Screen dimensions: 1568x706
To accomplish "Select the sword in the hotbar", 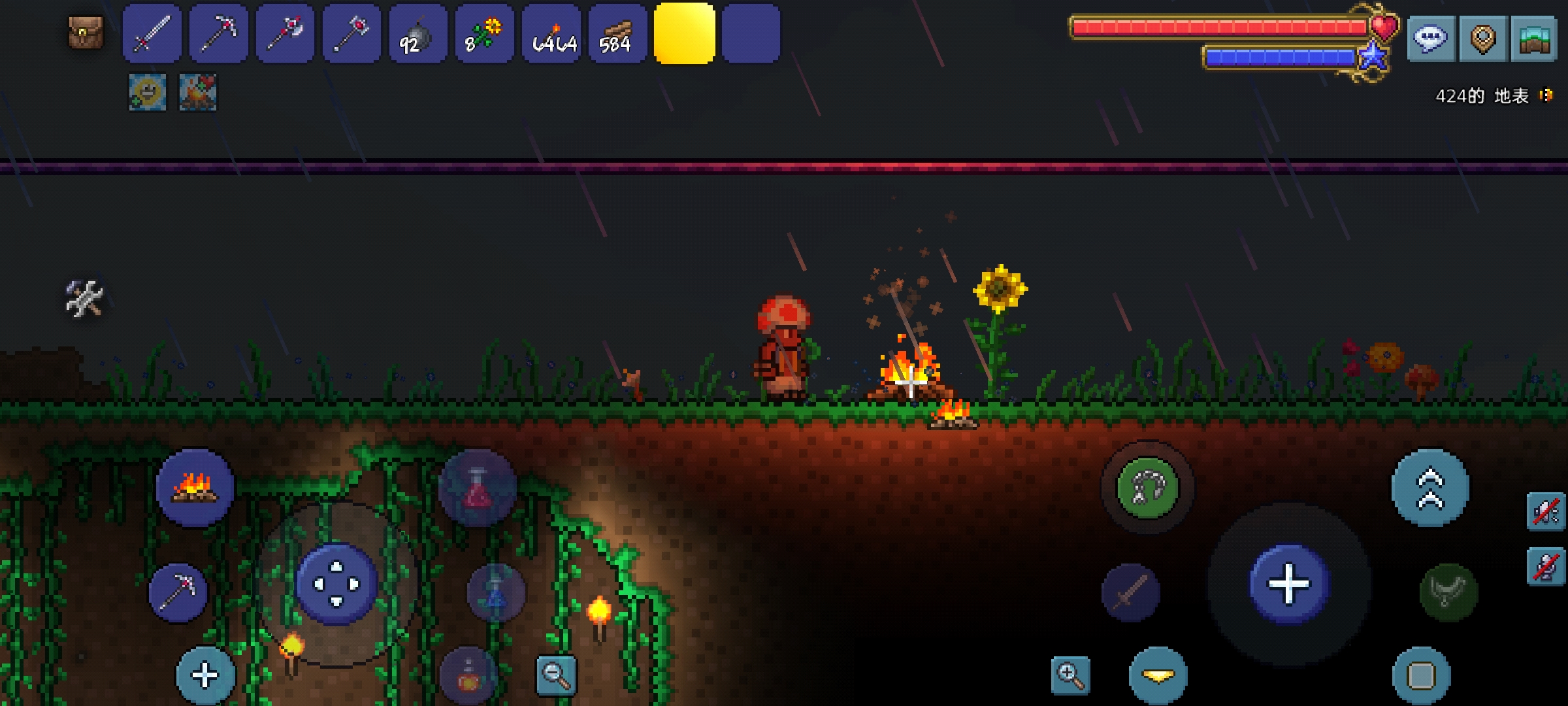I will coord(152,34).
